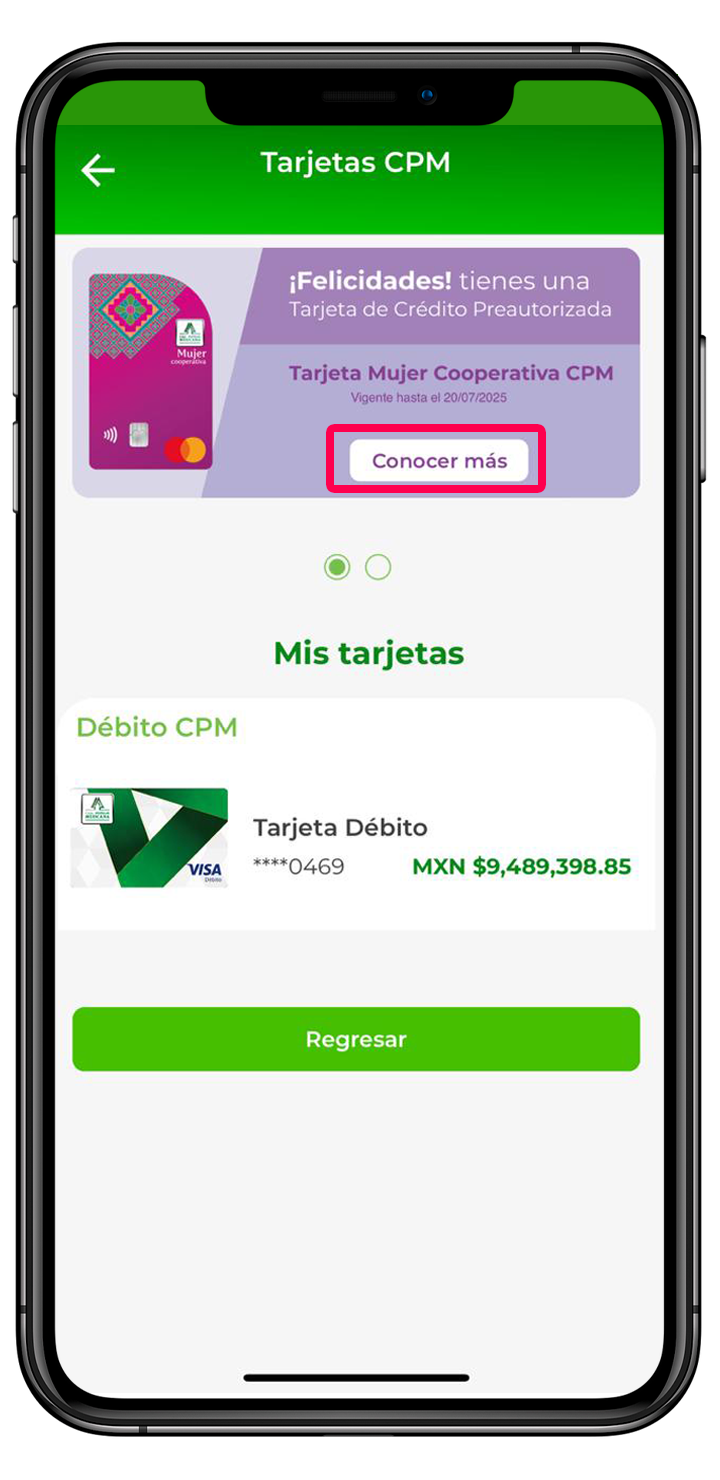
Task: Select the second banner page dot
Action: click(x=377, y=568)
